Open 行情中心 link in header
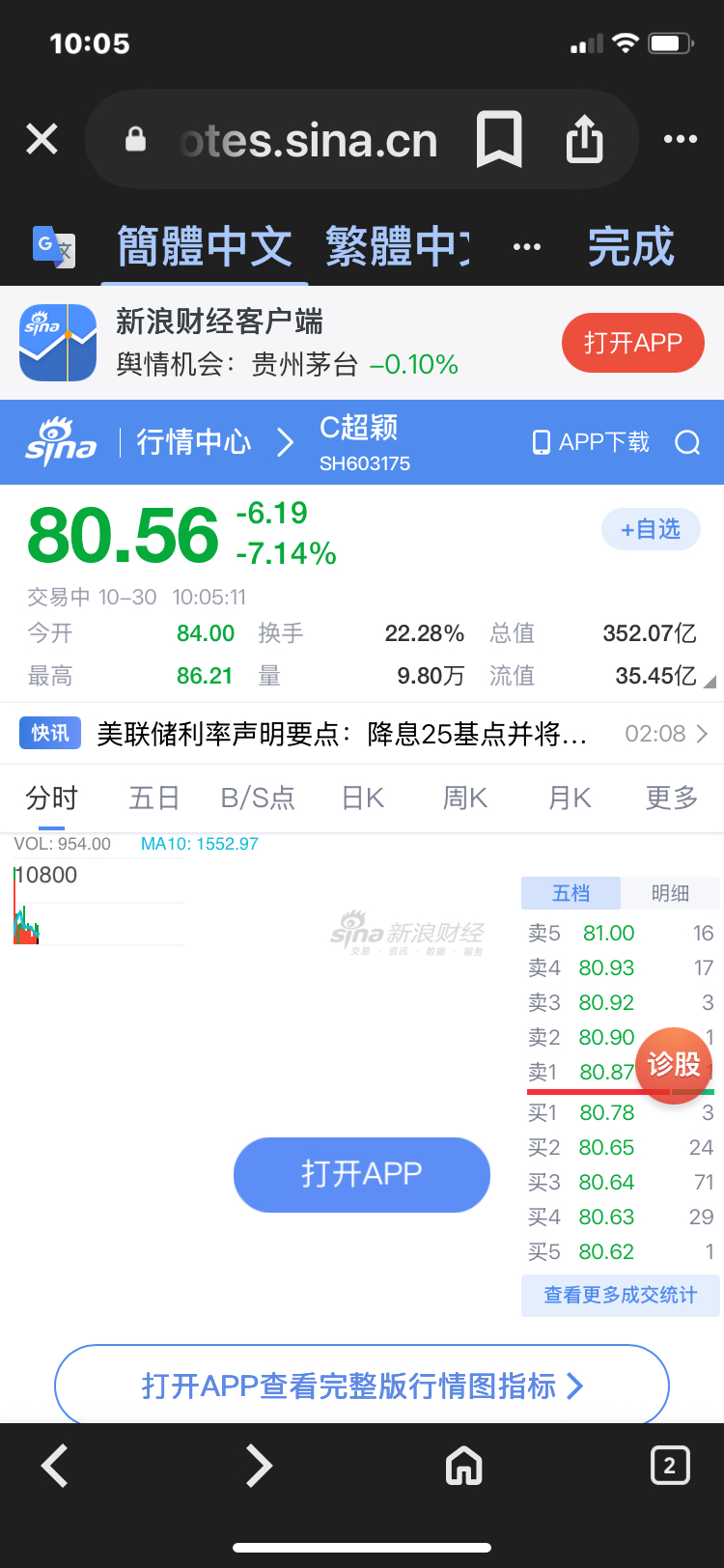 [x=194, y=442]
